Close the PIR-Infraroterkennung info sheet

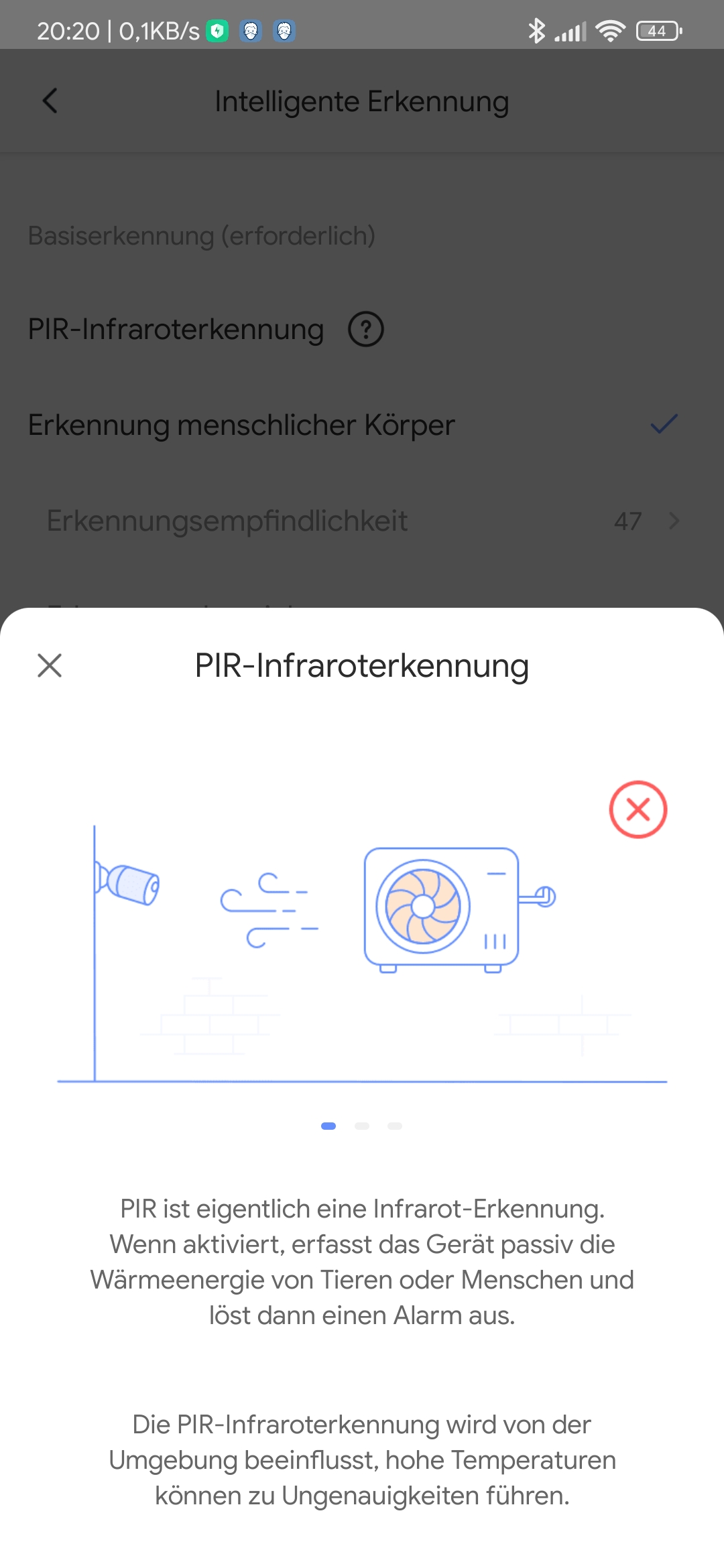point(50,665)
